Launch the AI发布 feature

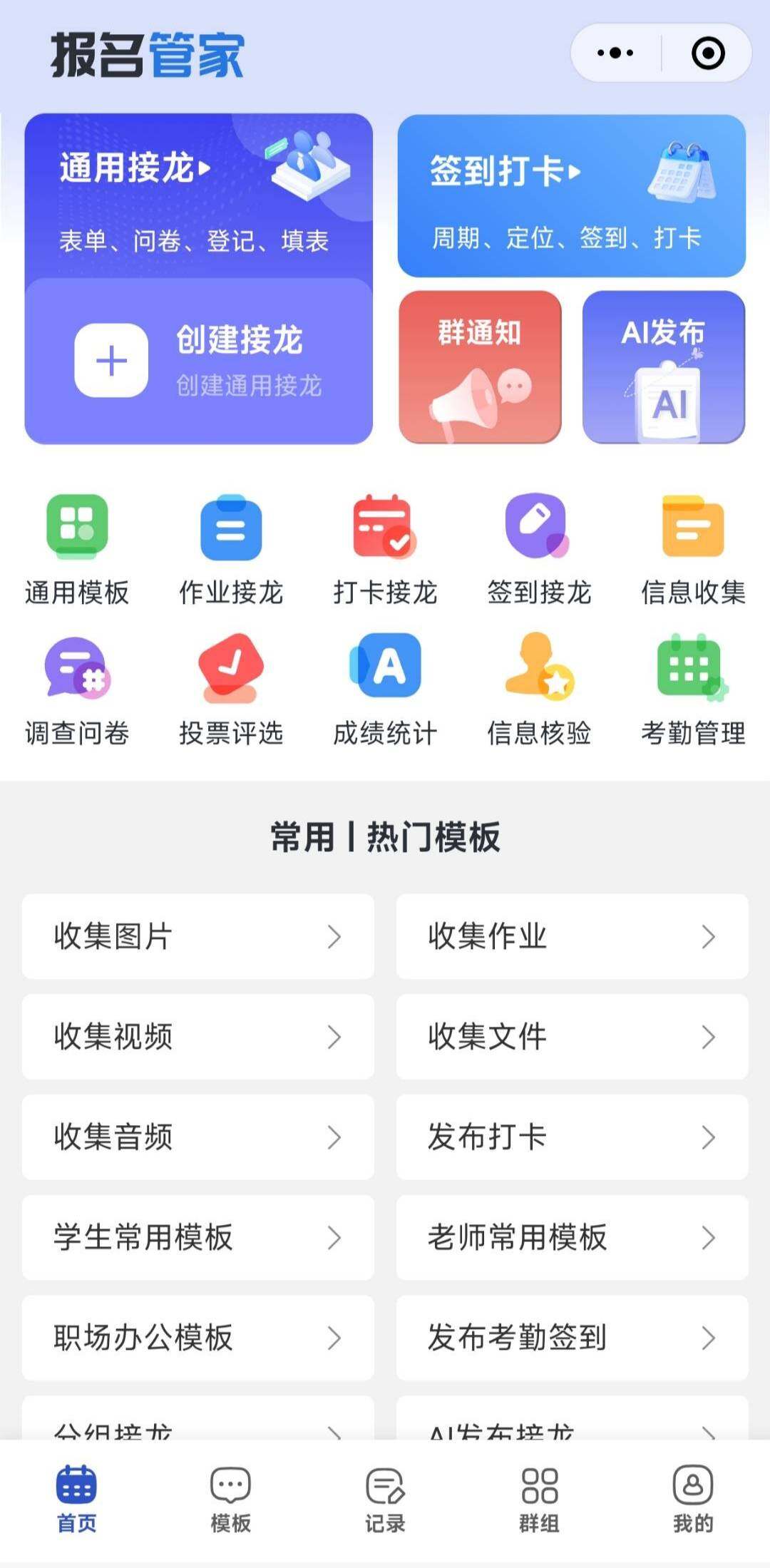664,367
